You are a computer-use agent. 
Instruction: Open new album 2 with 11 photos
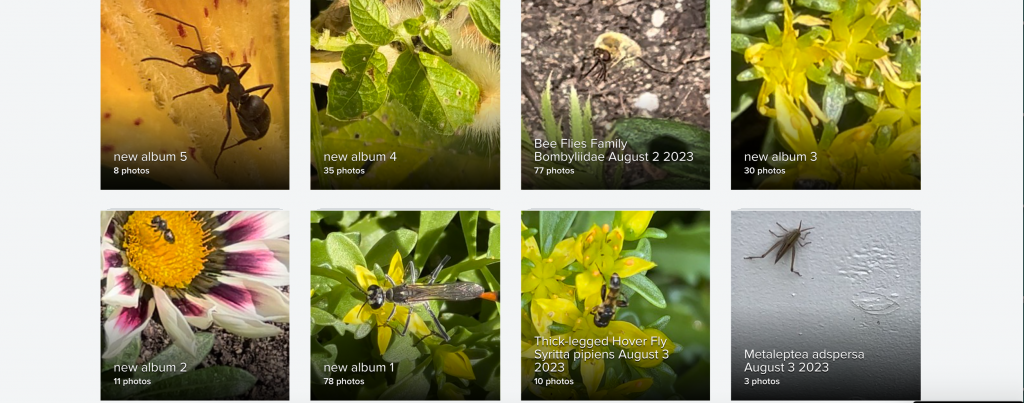click(195, 305)
